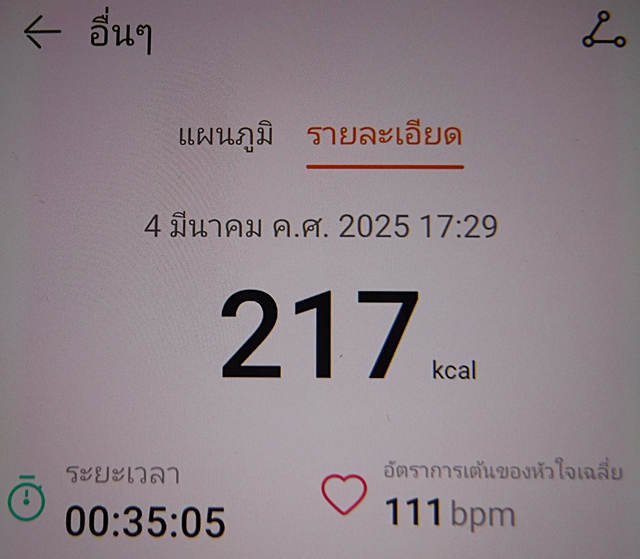Switch to the แผนภูมิ tab

[225, 137]
